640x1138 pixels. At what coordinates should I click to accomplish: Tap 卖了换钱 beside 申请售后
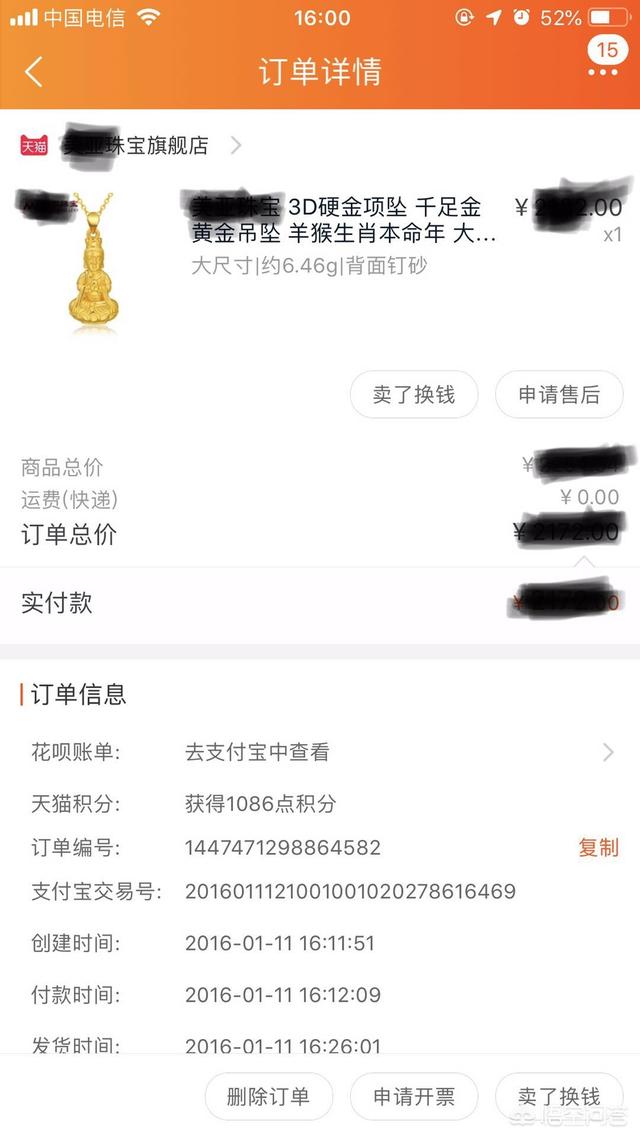point(414,395)
